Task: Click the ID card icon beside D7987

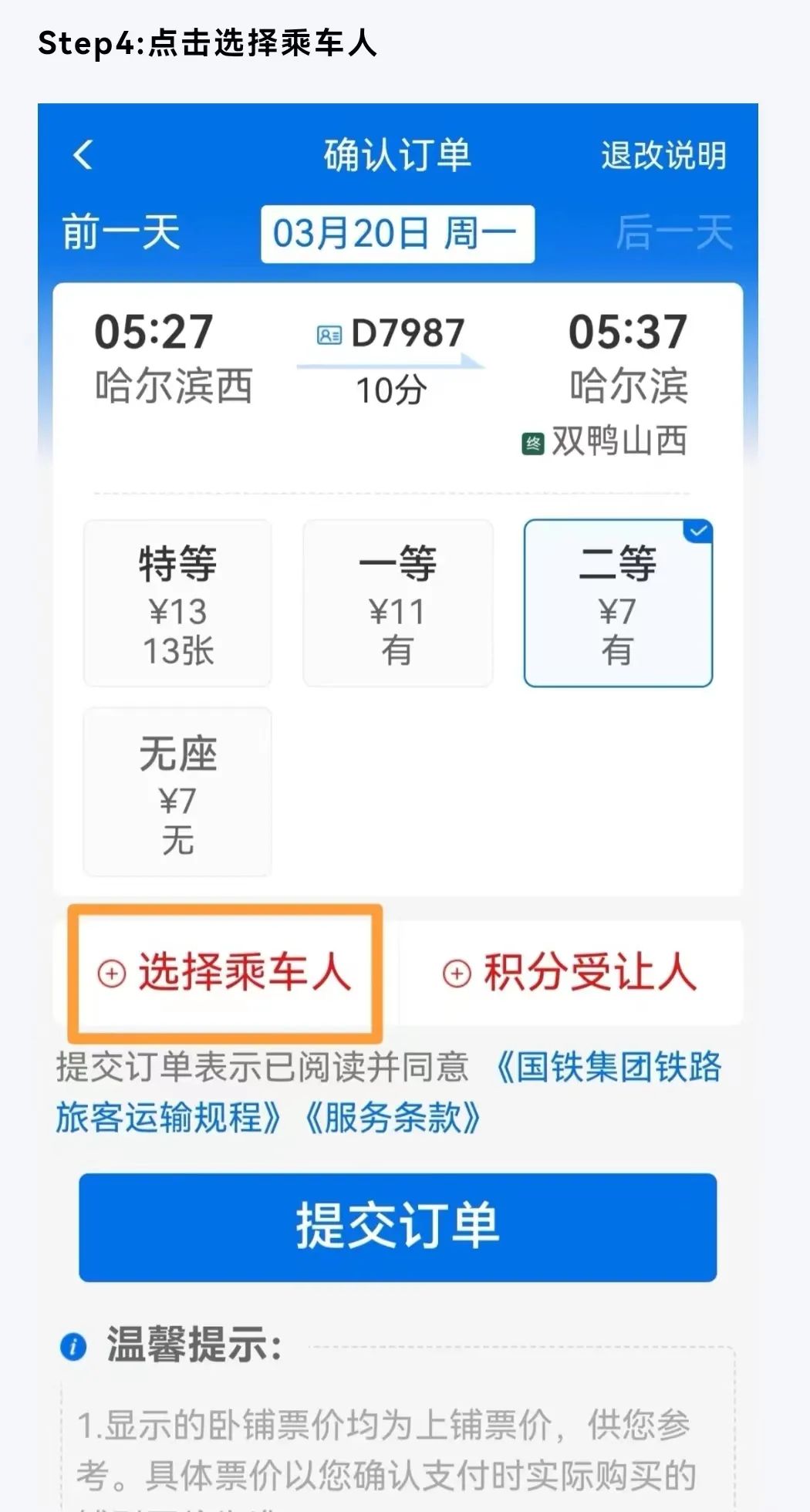Action: pos(328,332)
